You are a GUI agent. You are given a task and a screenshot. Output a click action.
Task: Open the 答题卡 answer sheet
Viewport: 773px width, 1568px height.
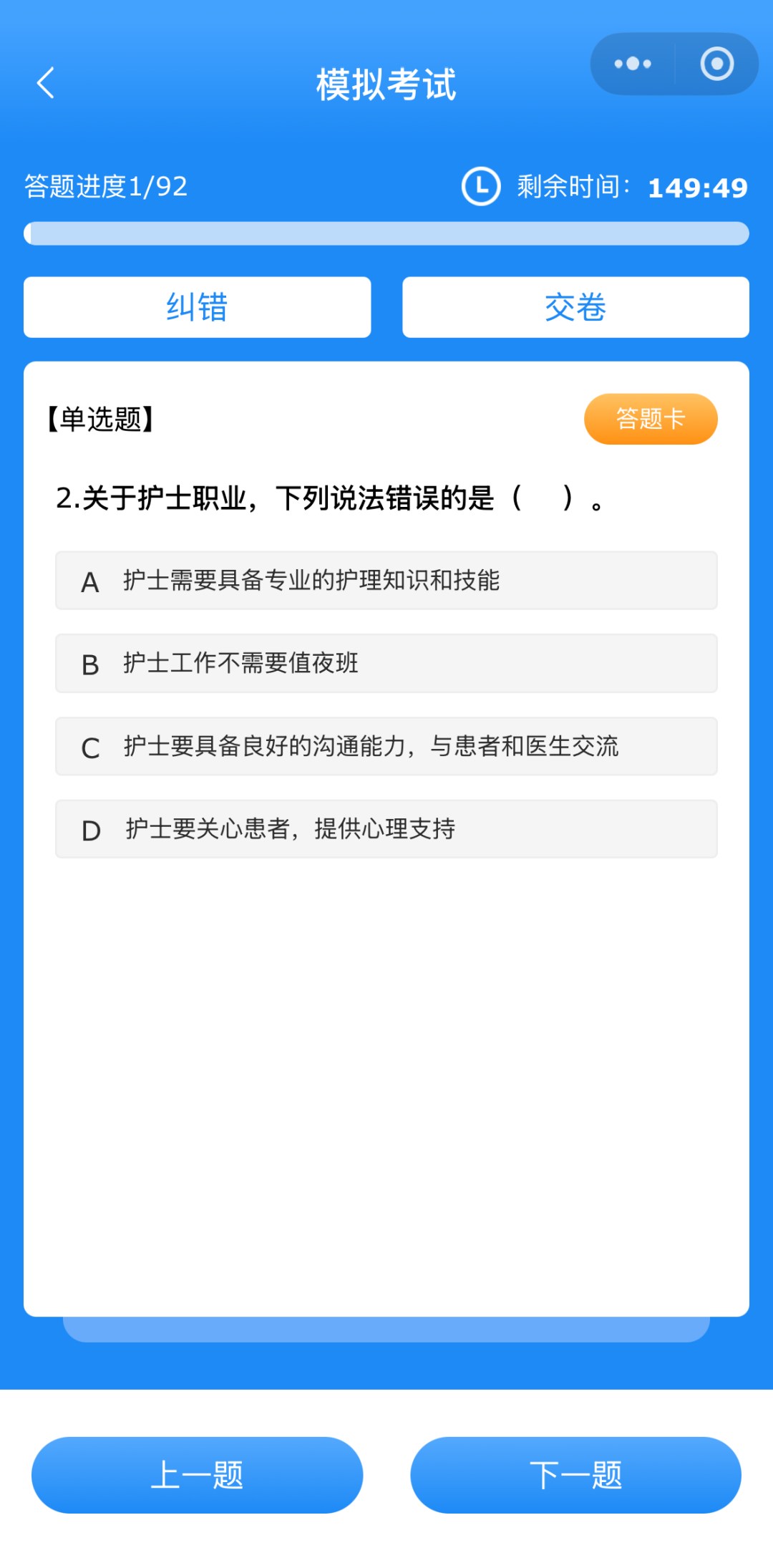(650, 419)
